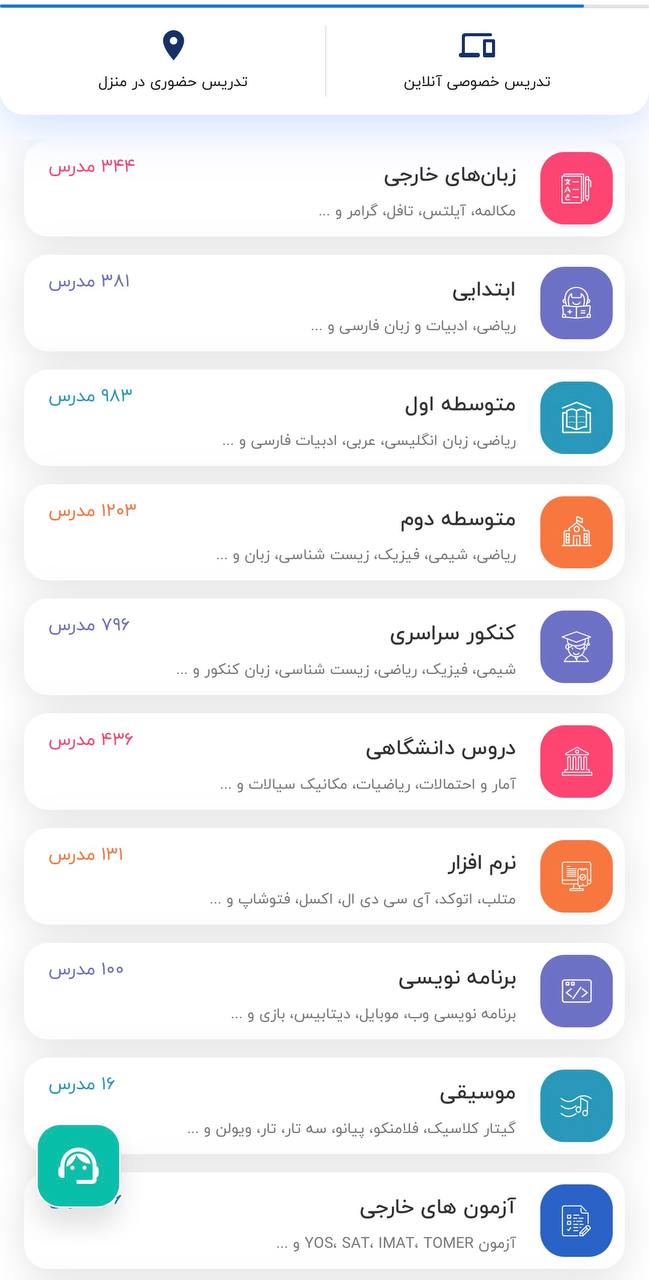
Task: Select in-home tutoring option (تدریس حضوری در منزل)
Action: point(173,61)
